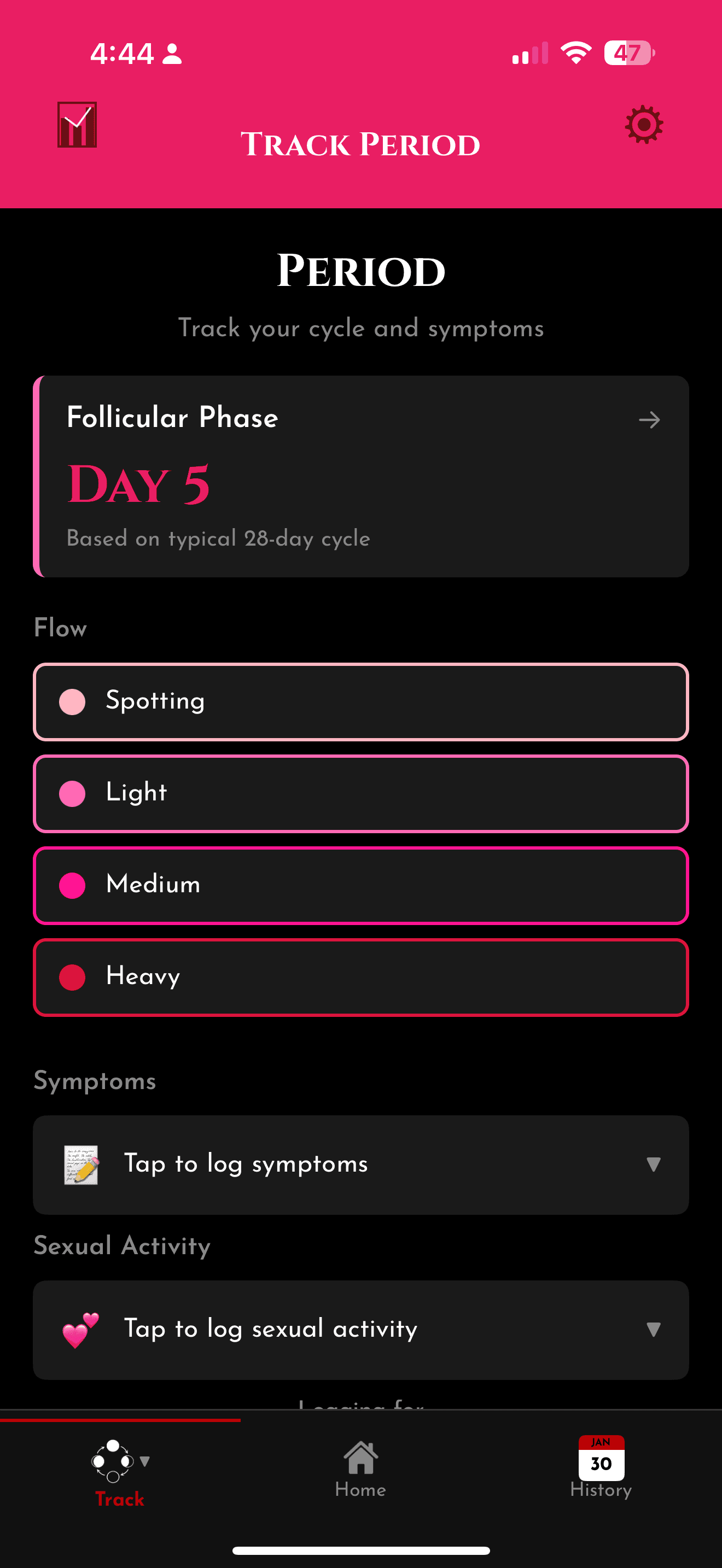Click the red dot swatch beside Heavy
722x1568 pixels.
coord(71,977)
